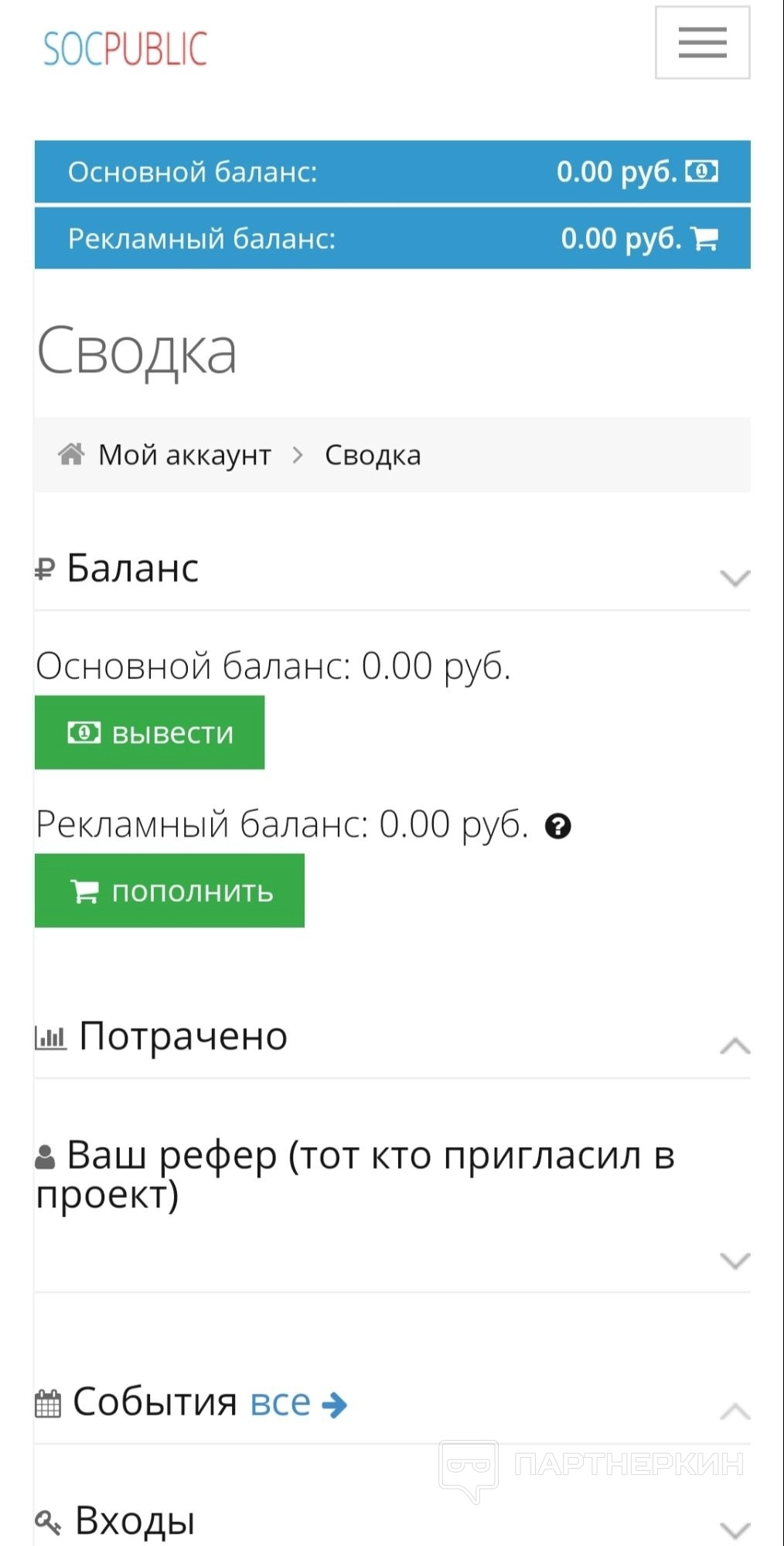Tap the green пополнить button
This screenshot has width=784, height=1546.
click(169, 891)
